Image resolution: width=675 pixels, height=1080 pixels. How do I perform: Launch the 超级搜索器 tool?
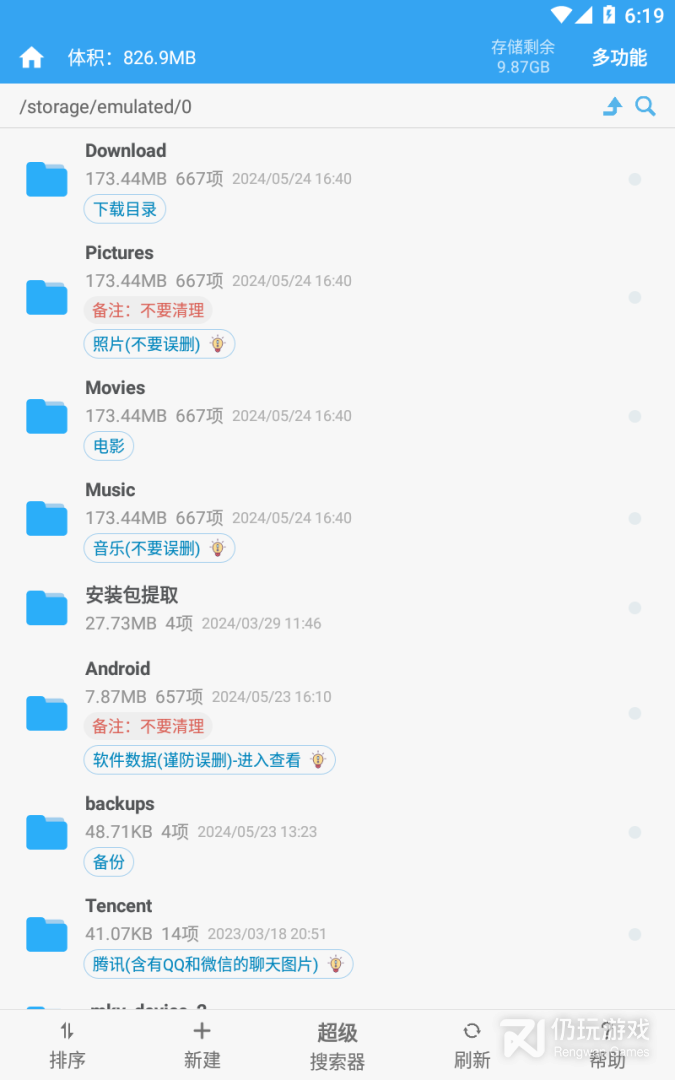pos(337,1046)
